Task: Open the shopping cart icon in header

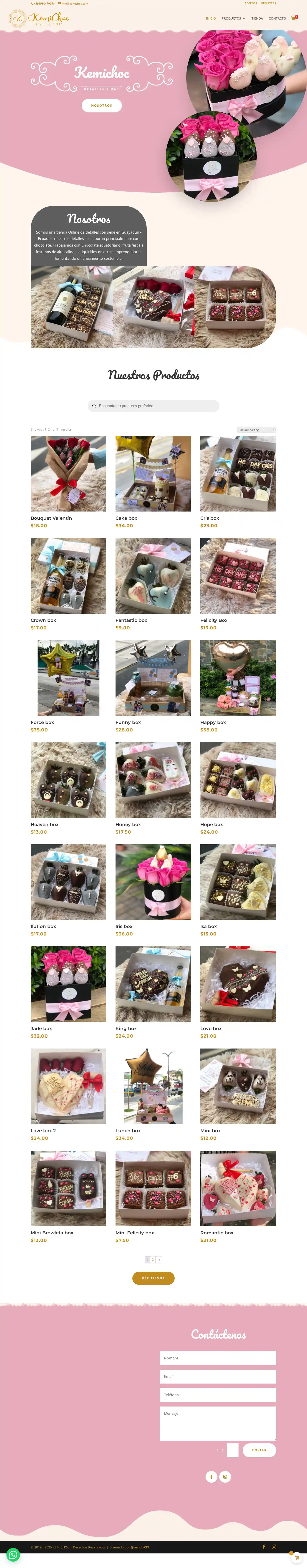Action: click(293, 18)
